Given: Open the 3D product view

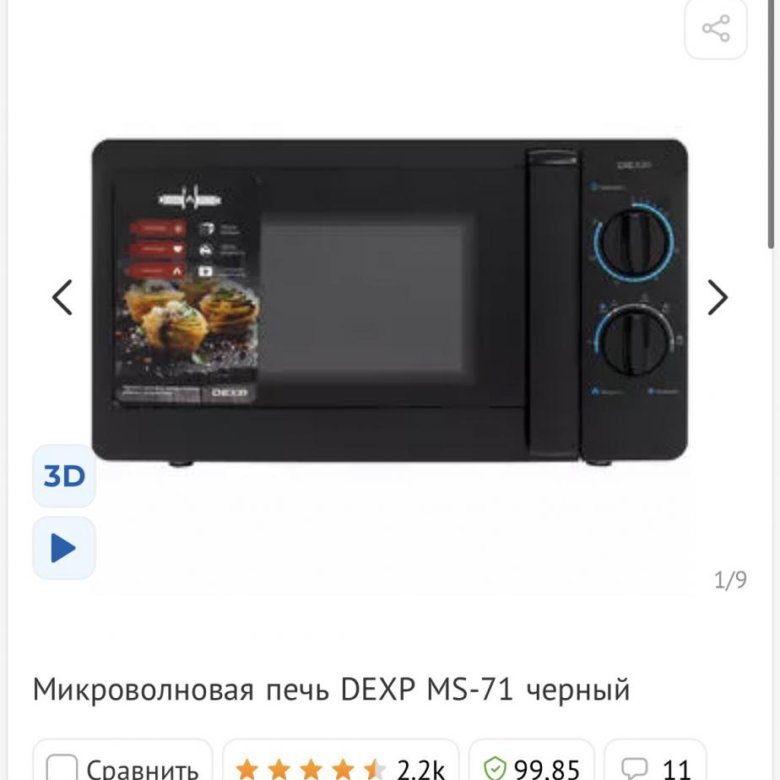Looking at the screenshot, I should (64, 476).
